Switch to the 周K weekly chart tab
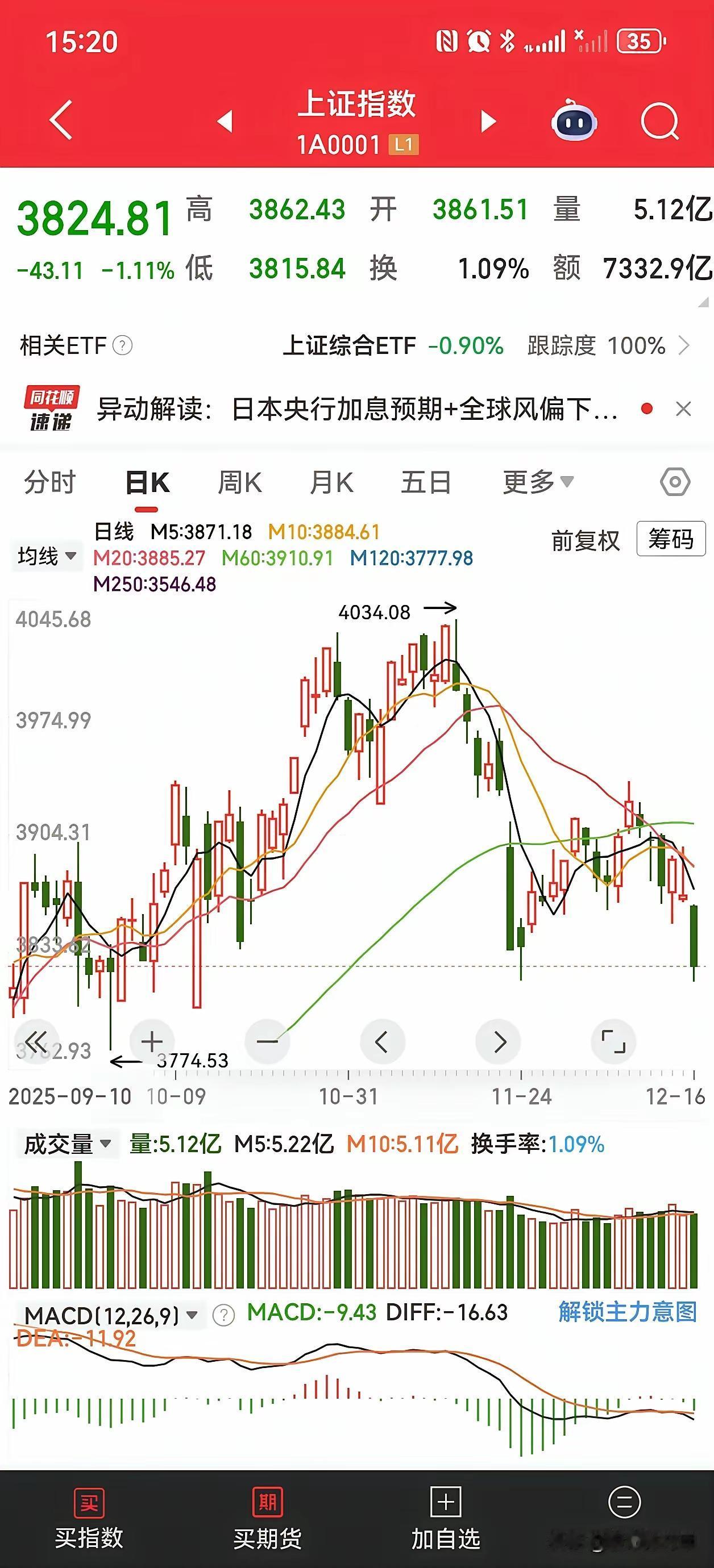This screenshot has height=1568, width=714. point(239,482)
